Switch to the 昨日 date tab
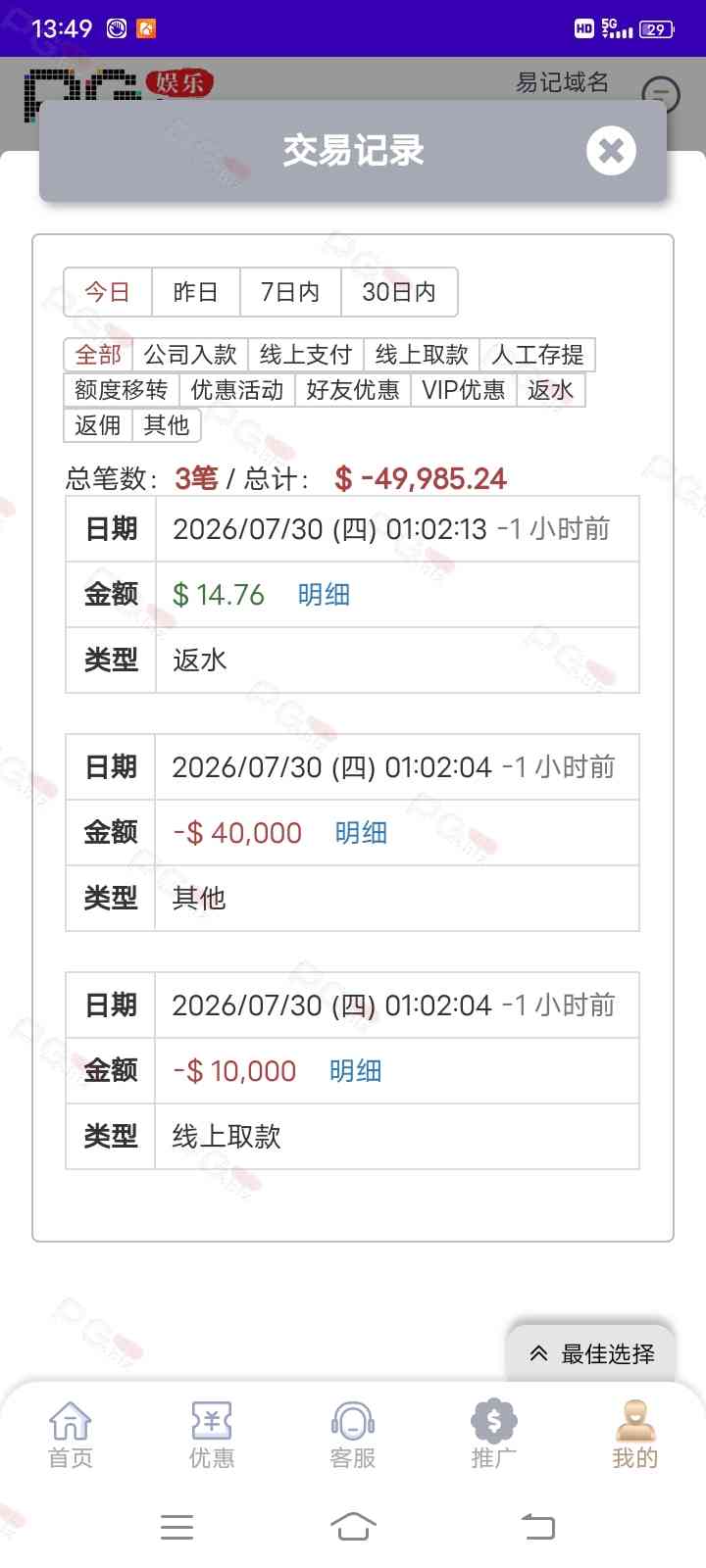 [x=196, y=292]
